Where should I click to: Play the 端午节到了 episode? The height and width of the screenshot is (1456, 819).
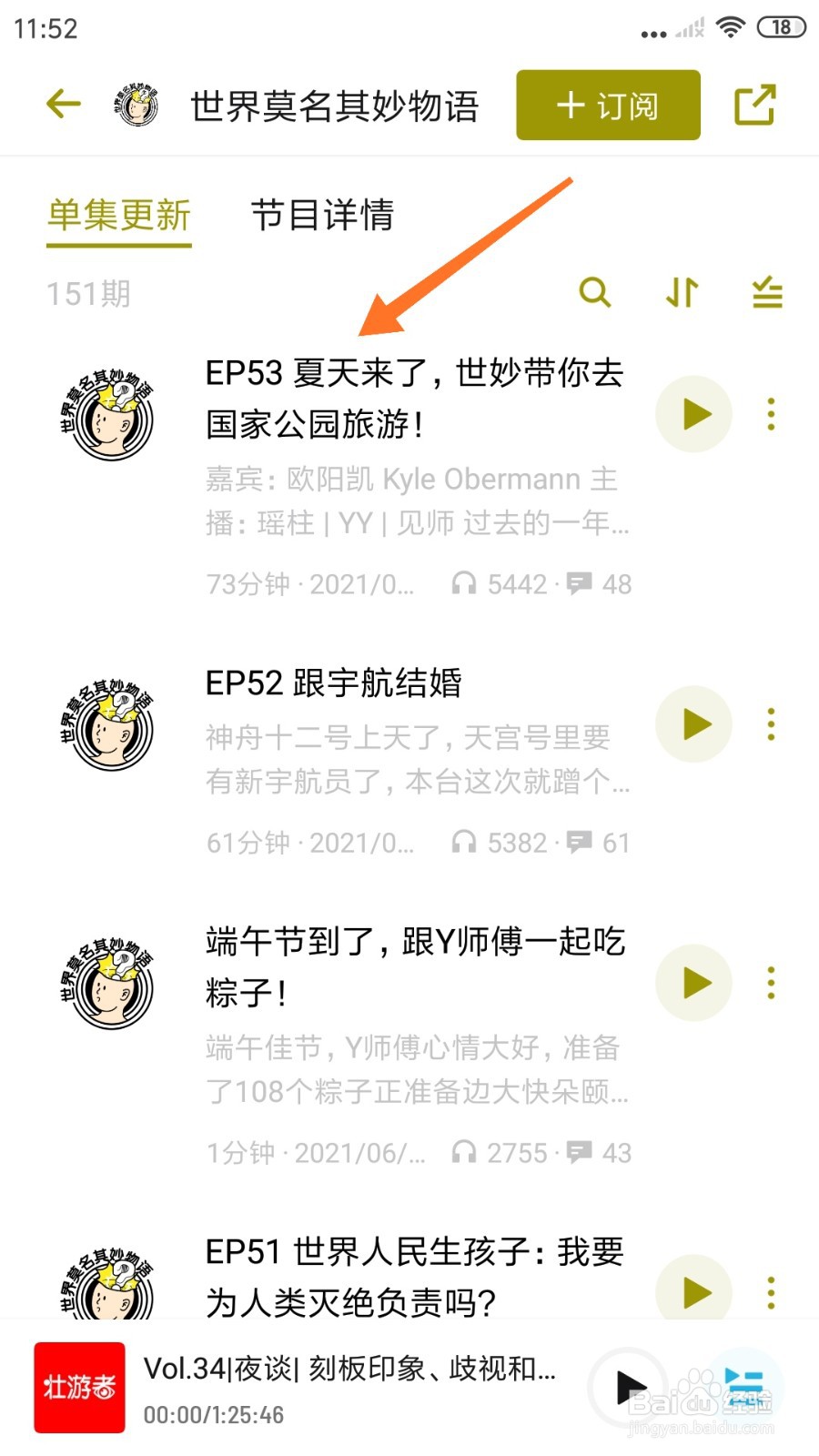(x=694, y=983)
